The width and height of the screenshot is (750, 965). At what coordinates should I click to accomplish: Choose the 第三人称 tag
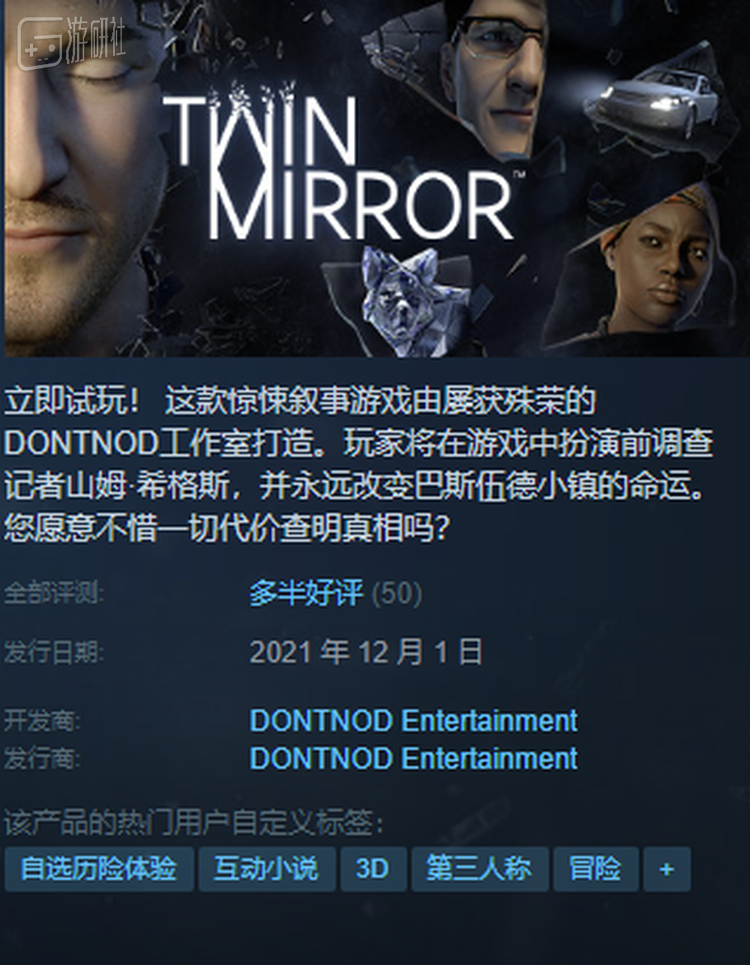479,869
